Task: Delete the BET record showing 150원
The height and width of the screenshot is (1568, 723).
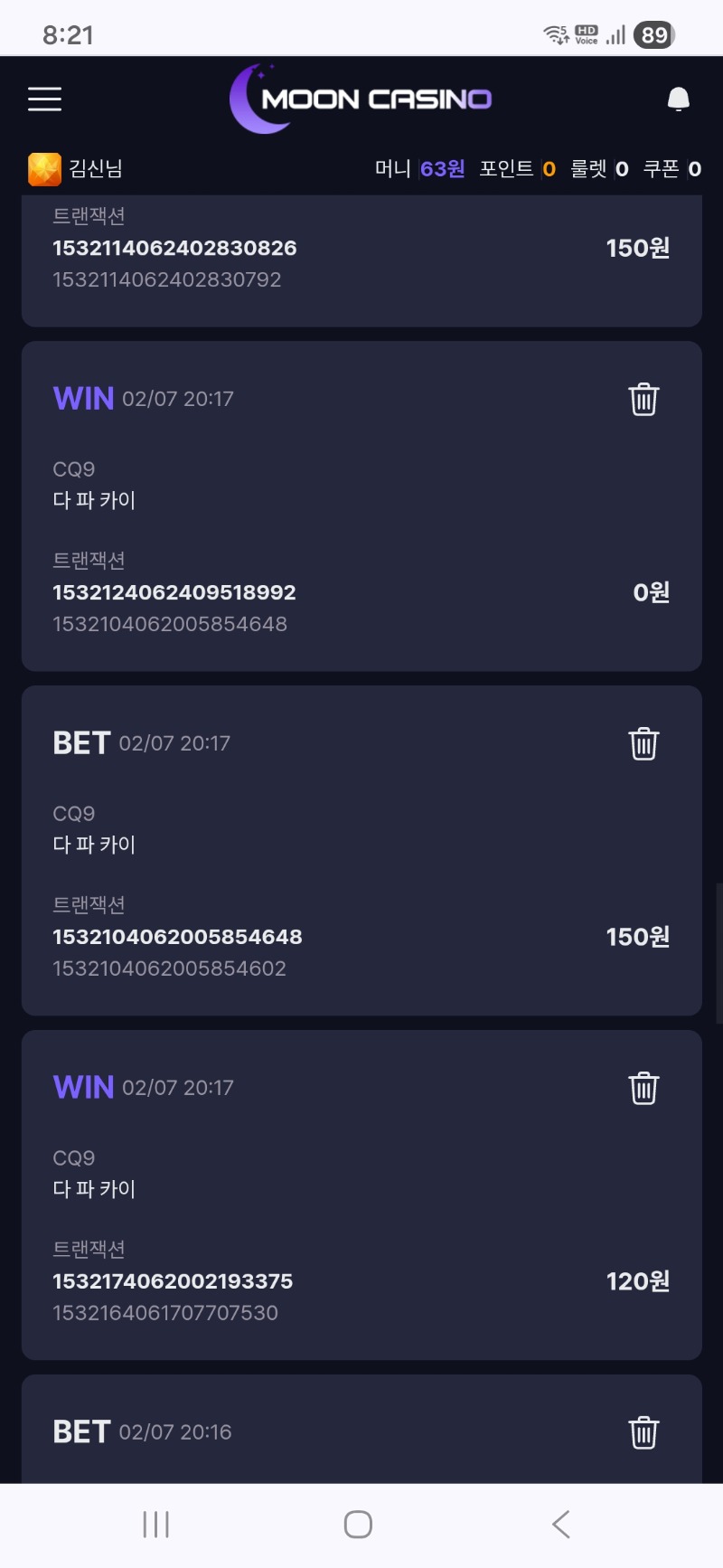Action: (x=643, y=743)
